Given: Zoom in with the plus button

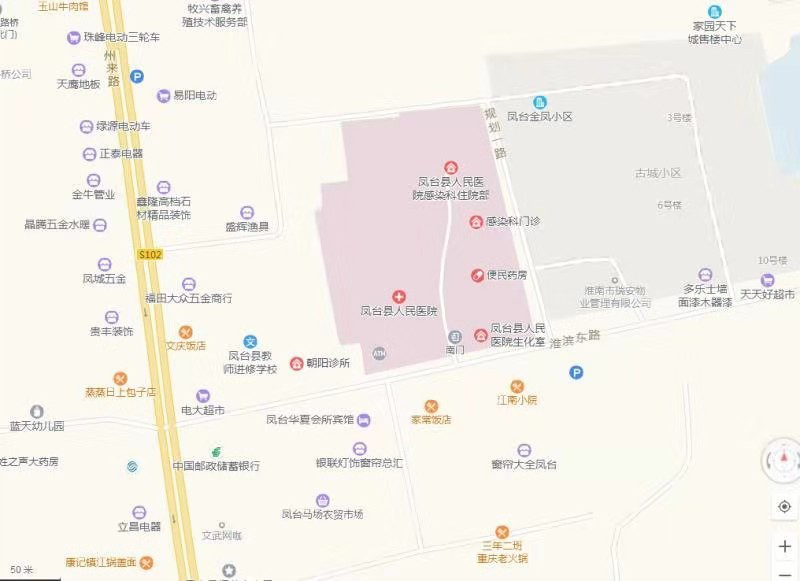Looking at the screenshot, I should point(784,546).
